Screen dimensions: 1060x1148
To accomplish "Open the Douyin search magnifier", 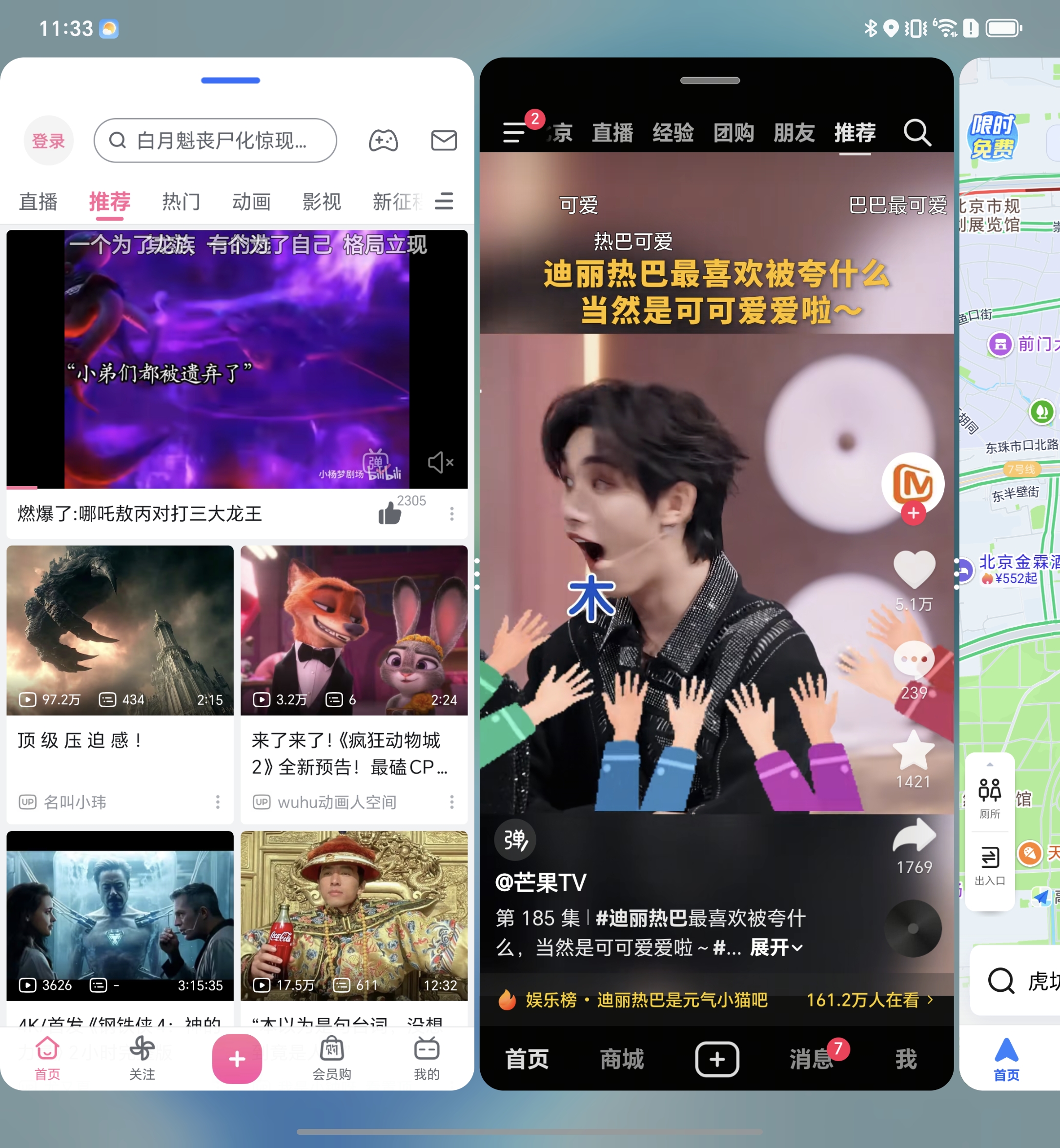I will pos(917,133).
